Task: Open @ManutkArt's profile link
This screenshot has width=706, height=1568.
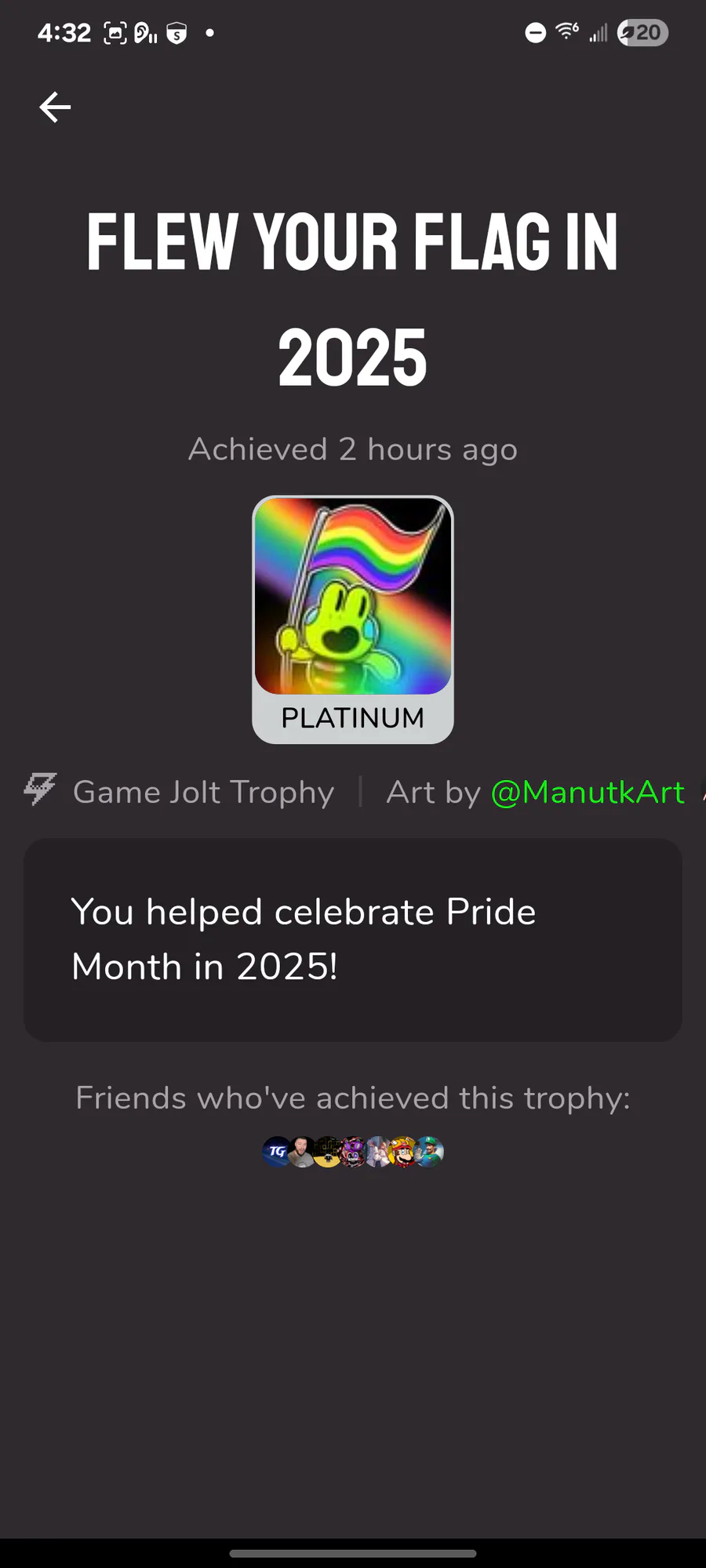Action: pos(588,793)
